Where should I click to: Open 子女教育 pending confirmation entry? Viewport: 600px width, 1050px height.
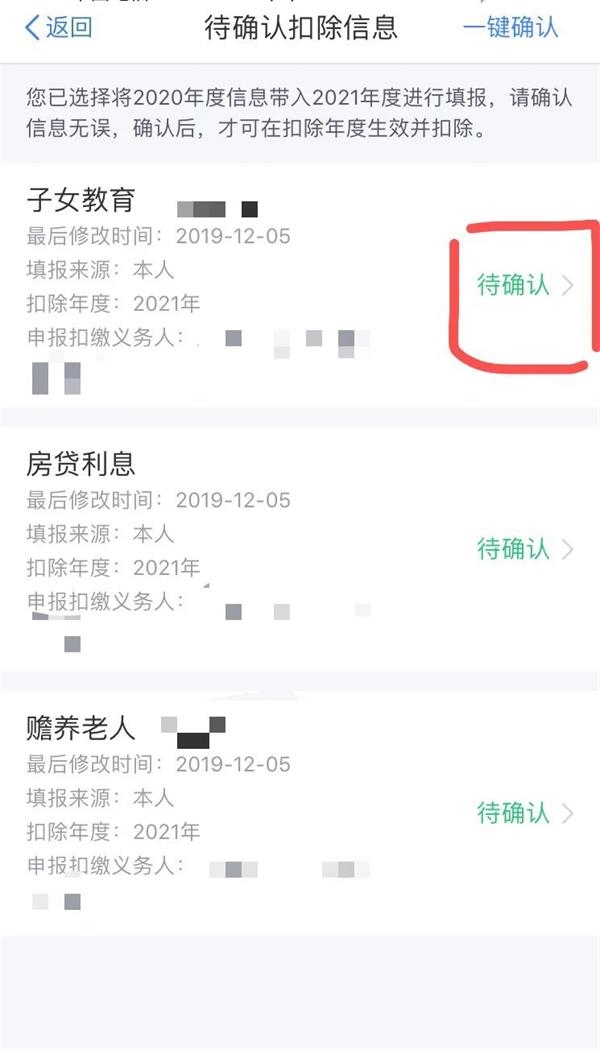[x=525, y=285]
